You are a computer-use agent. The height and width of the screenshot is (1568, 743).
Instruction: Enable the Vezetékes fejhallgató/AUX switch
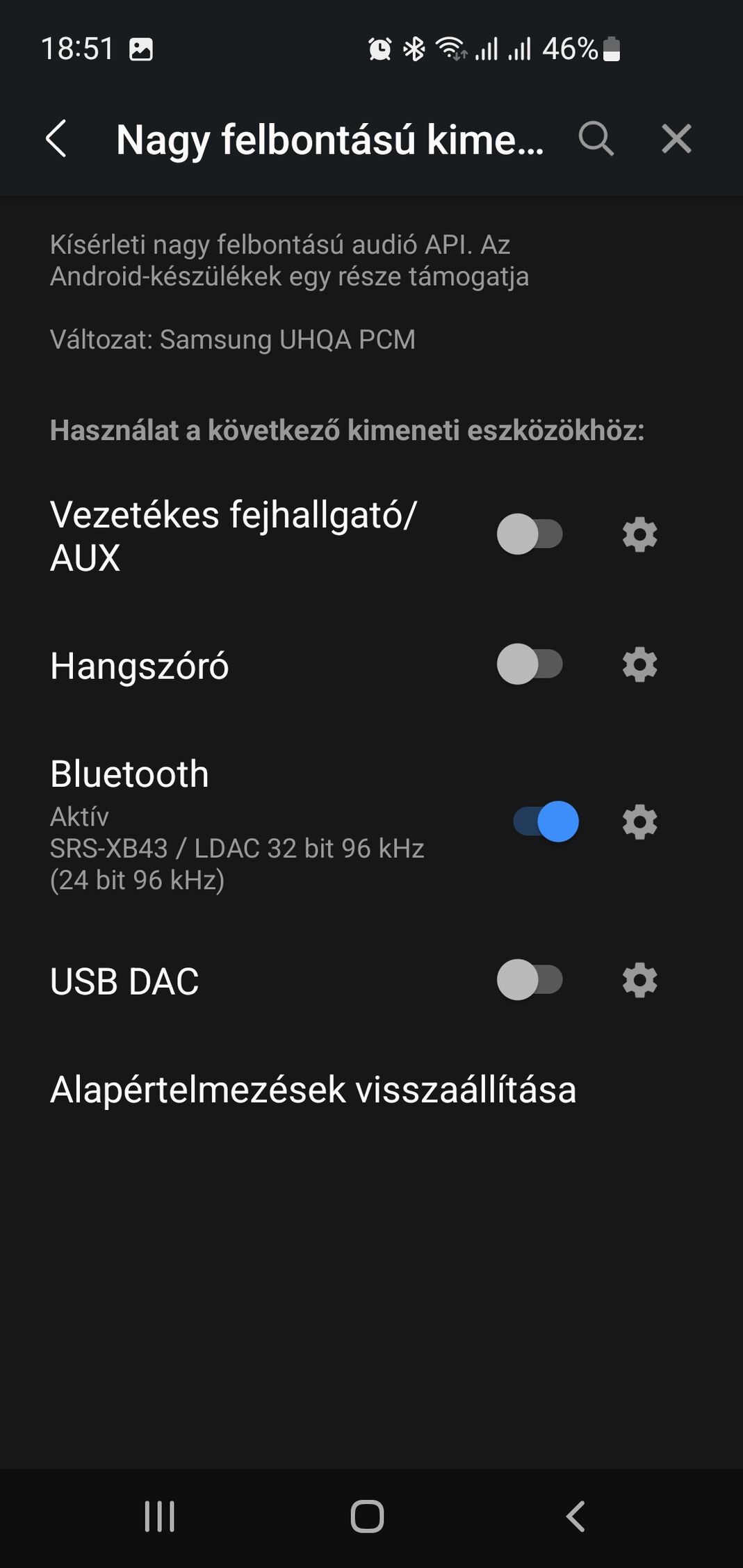[530, 534]
